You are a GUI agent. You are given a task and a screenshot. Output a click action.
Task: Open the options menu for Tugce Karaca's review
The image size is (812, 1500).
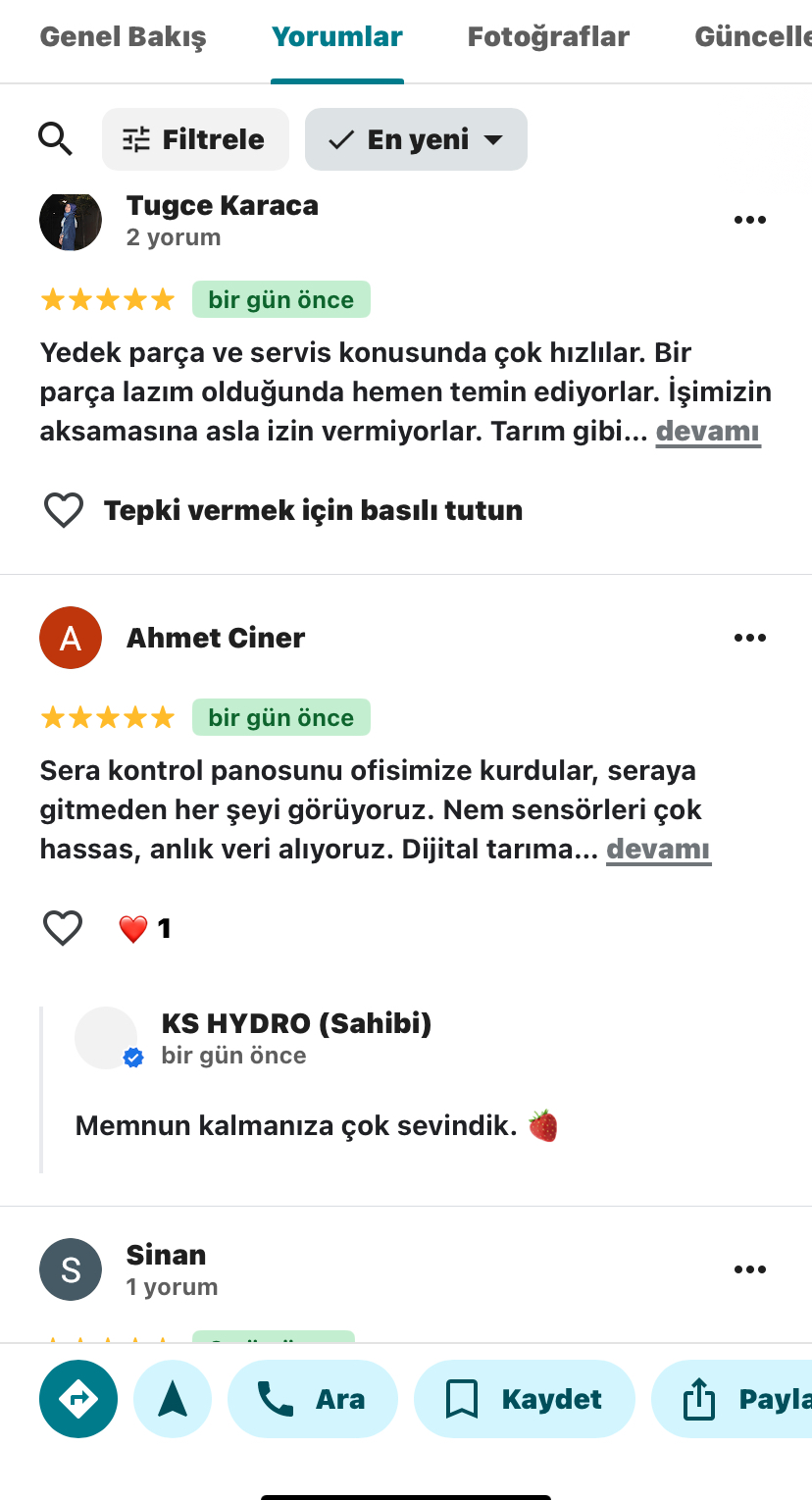click(x=750, y=220)
